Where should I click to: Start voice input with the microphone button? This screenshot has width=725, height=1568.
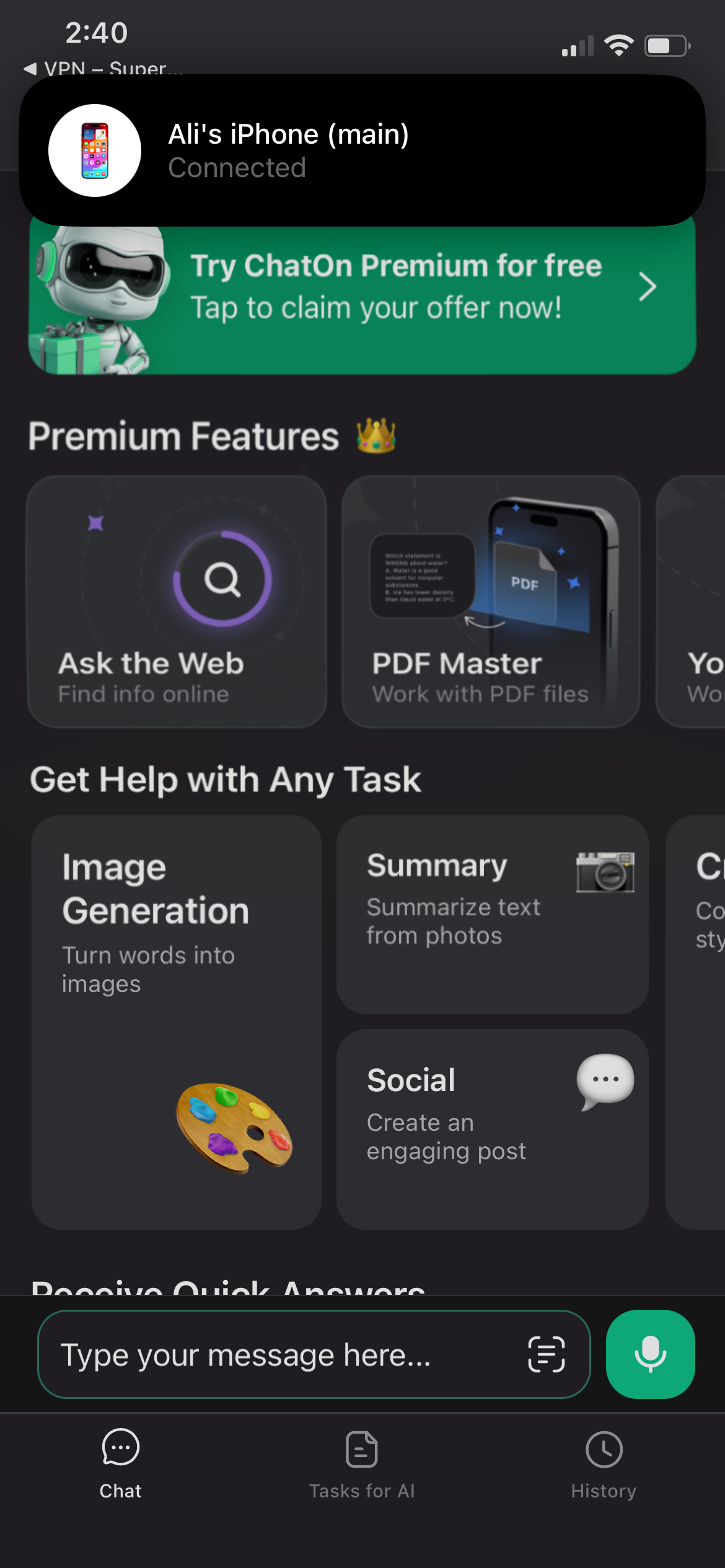(650, 1355)
